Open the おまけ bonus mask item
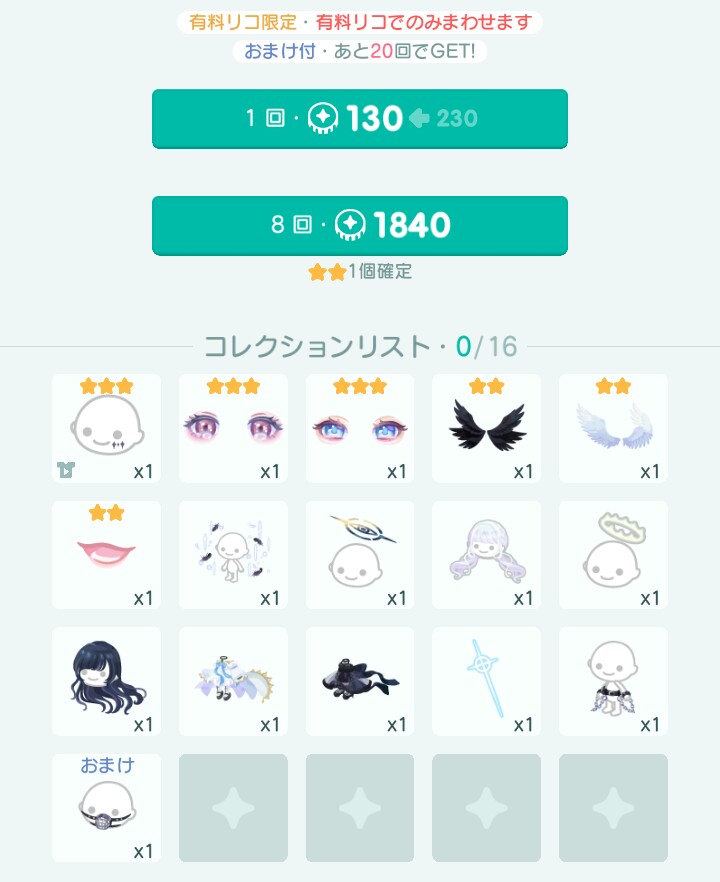Viewport: 720px width, 882px height. click(x=106, y=808)
